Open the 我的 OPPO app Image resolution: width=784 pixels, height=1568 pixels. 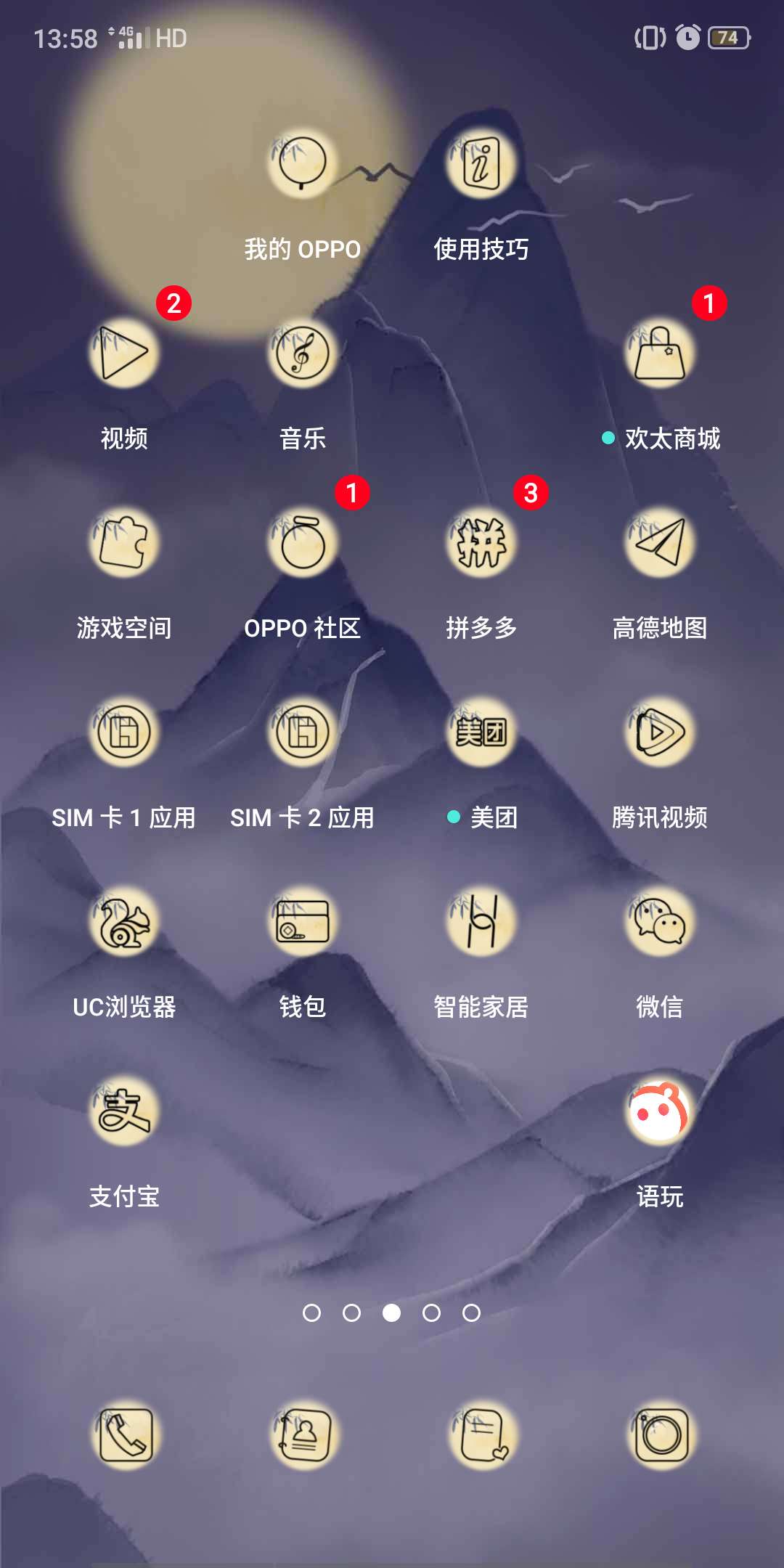302,164
